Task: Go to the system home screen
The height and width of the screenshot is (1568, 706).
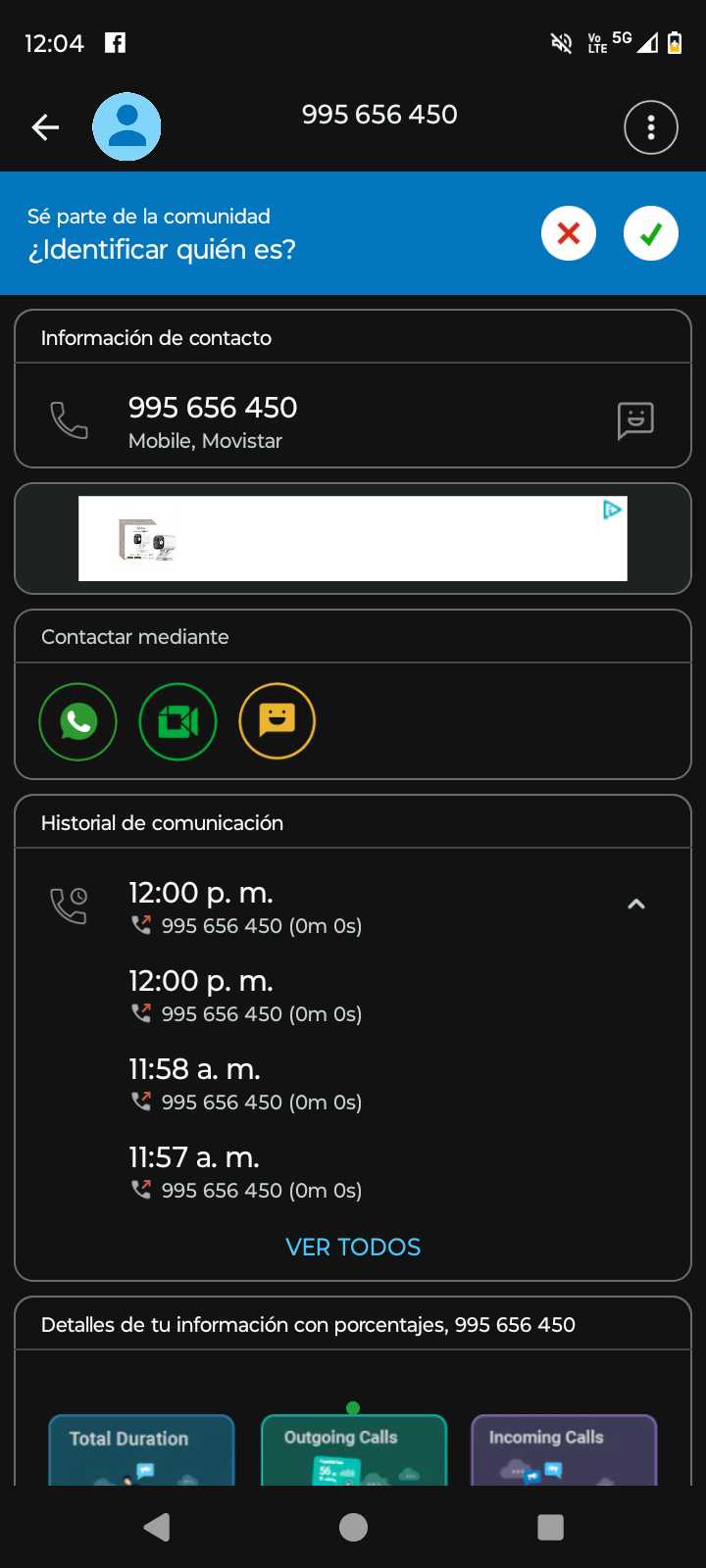Action: pyautogui.click(x=353, y=1527)
